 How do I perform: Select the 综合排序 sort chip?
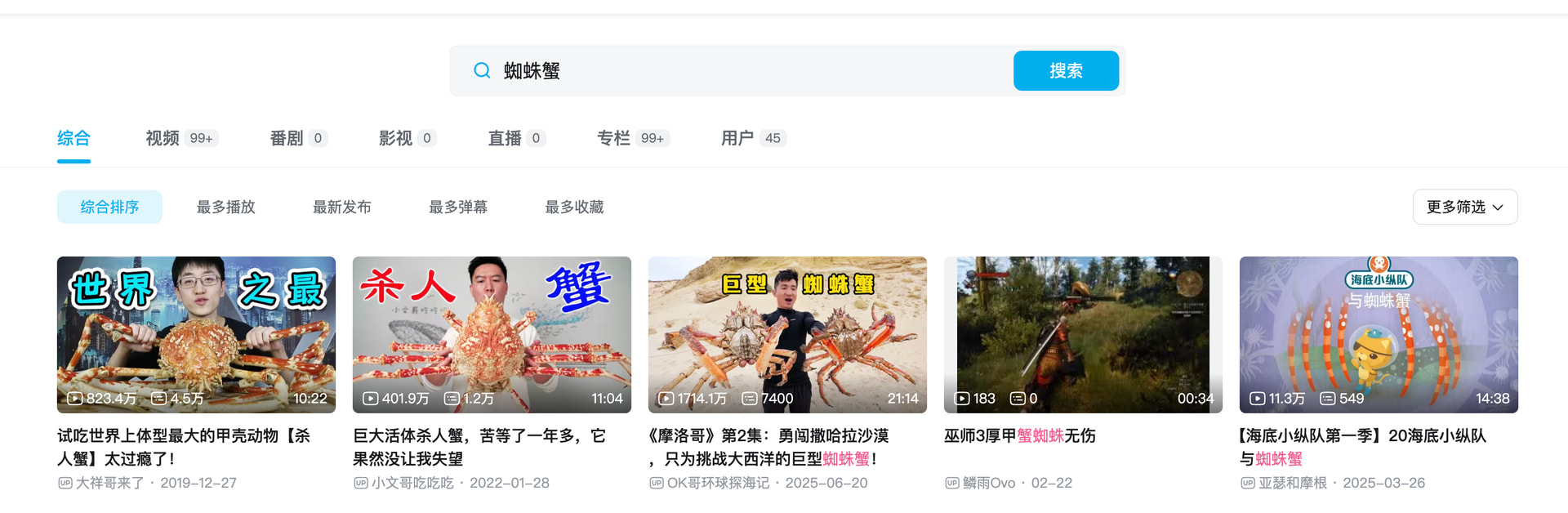[109, 207]
